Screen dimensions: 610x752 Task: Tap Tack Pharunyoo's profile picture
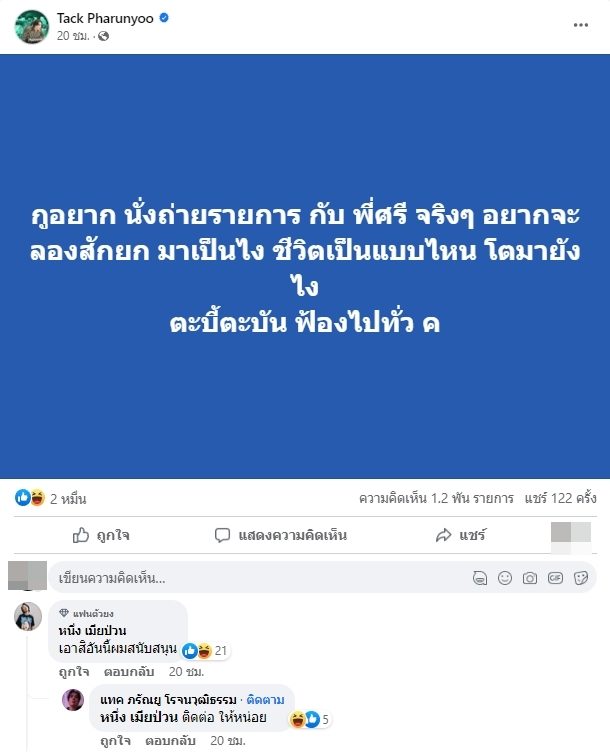[x=32, y=26]
